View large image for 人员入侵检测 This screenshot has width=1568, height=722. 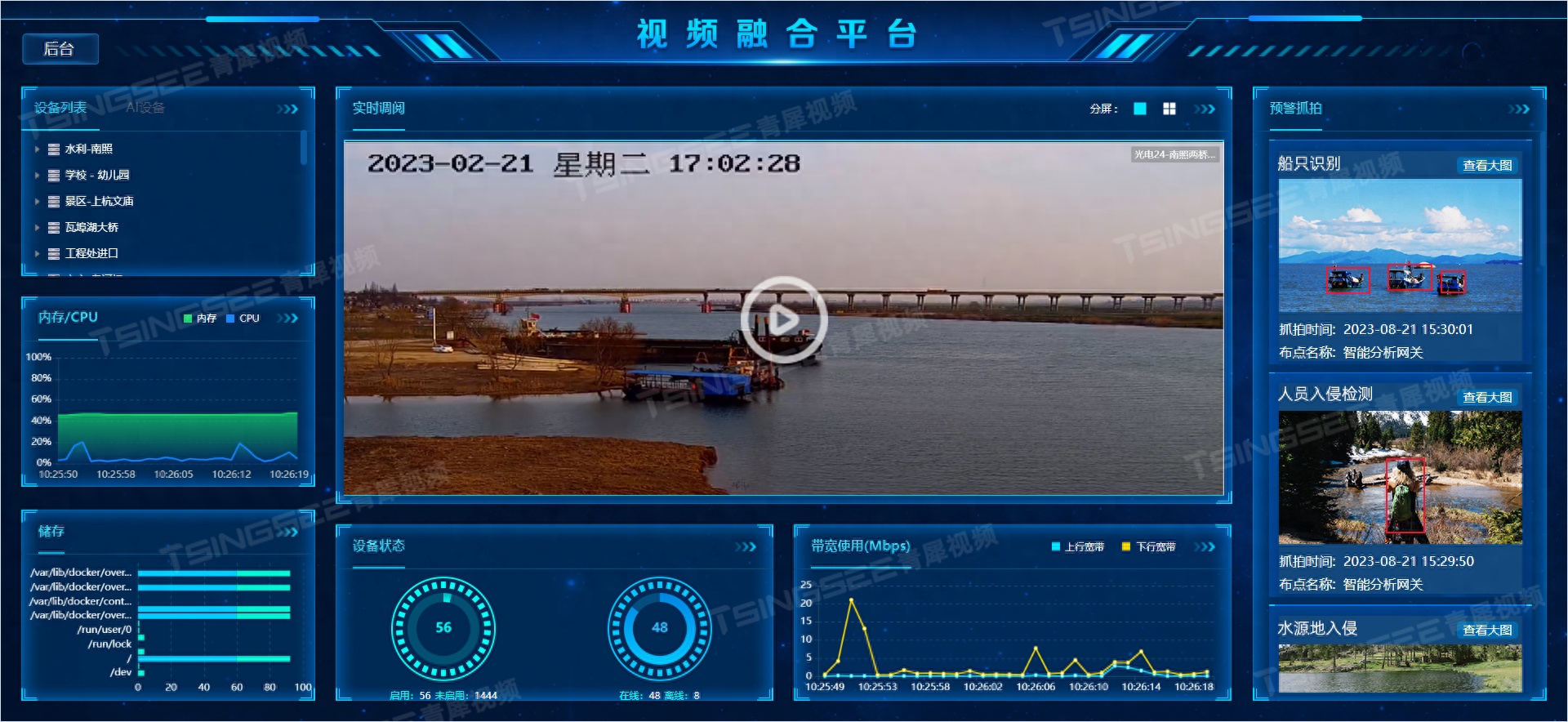tap(1487, 398)
